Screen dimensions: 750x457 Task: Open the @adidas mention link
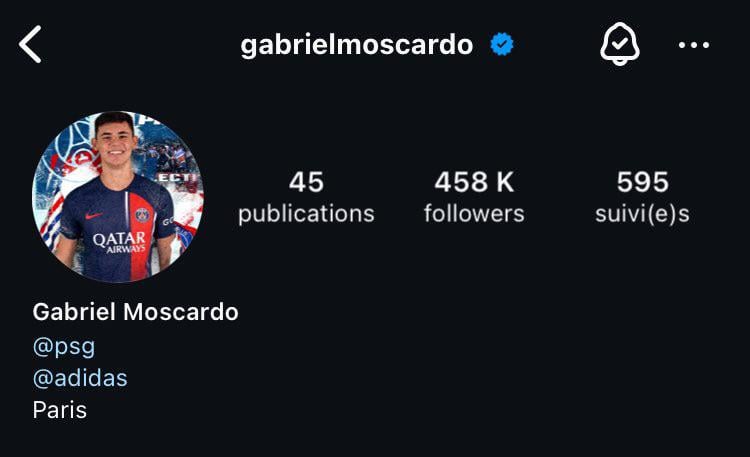tap(80, 378)
